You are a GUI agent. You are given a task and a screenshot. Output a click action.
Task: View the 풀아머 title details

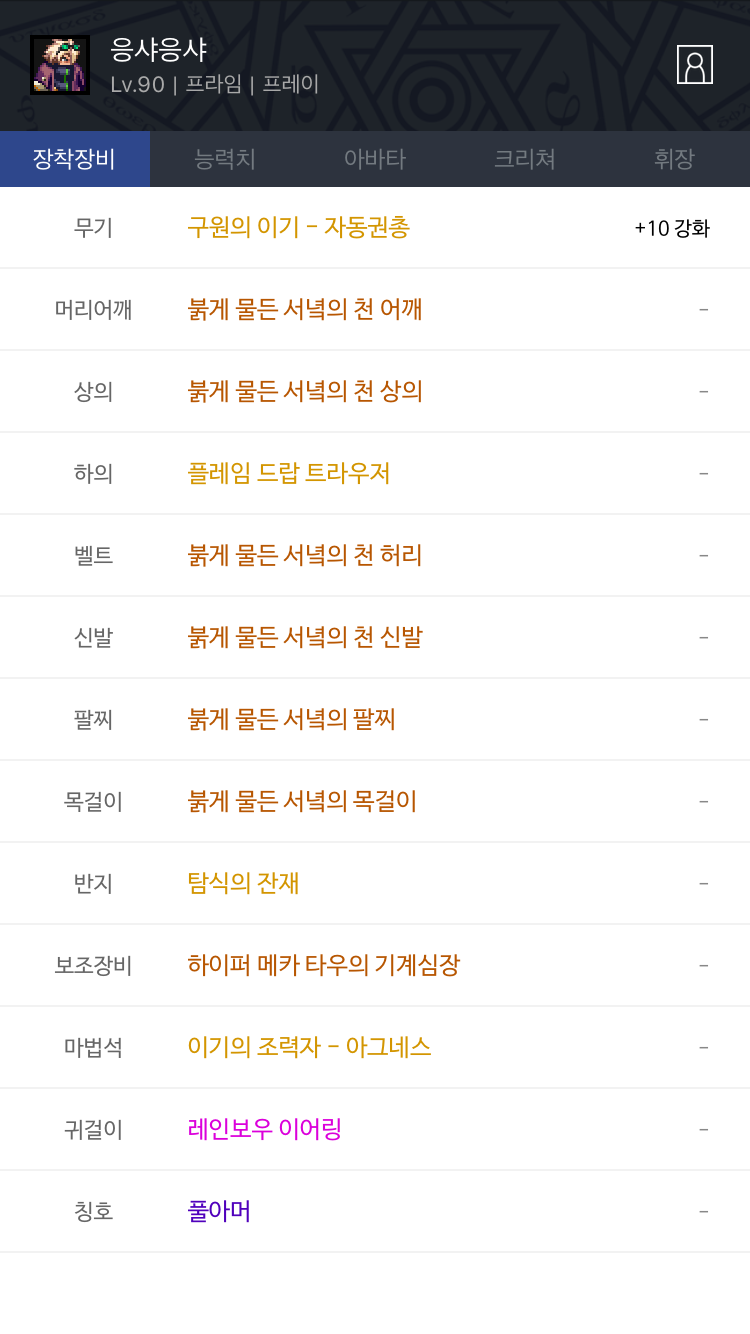pos(219,1212)
